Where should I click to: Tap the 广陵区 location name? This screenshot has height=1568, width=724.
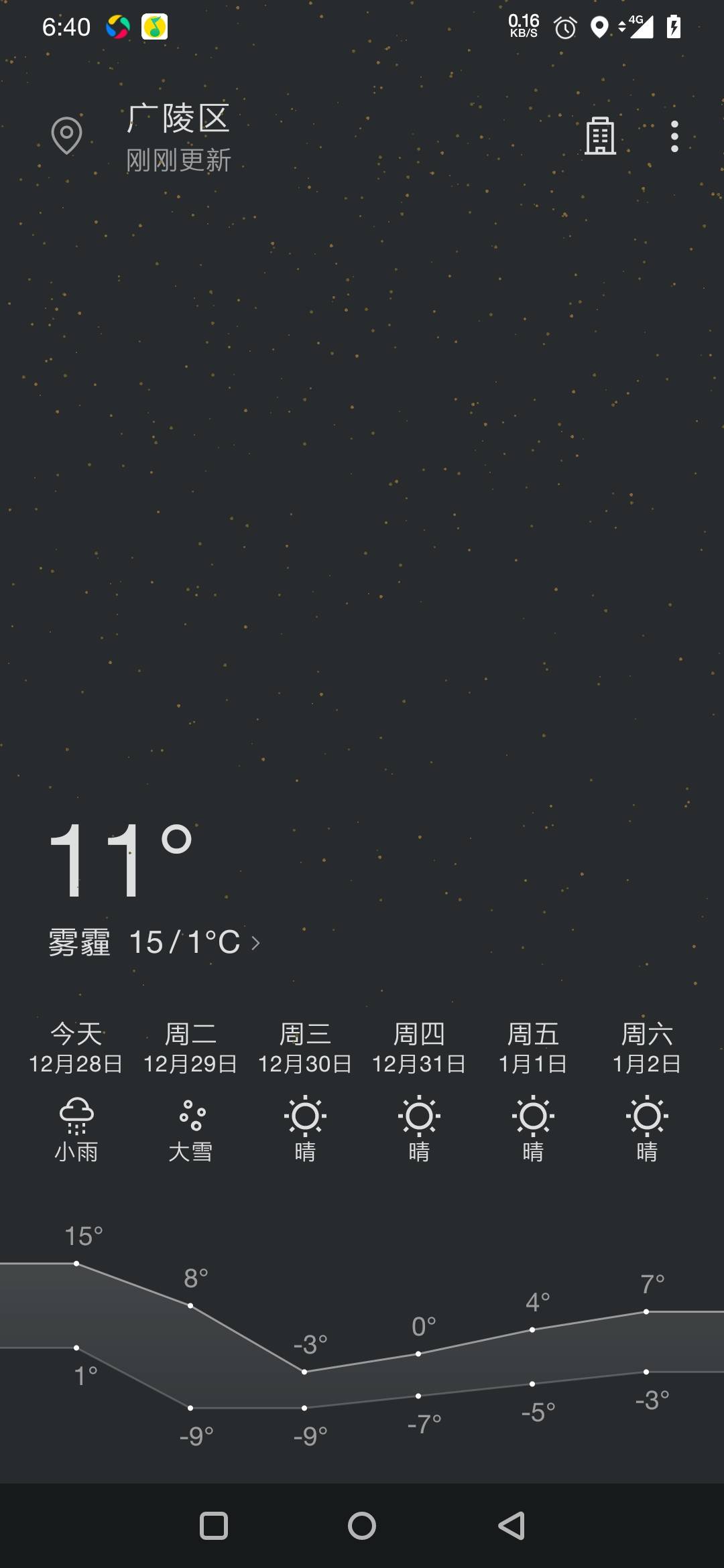178,119
